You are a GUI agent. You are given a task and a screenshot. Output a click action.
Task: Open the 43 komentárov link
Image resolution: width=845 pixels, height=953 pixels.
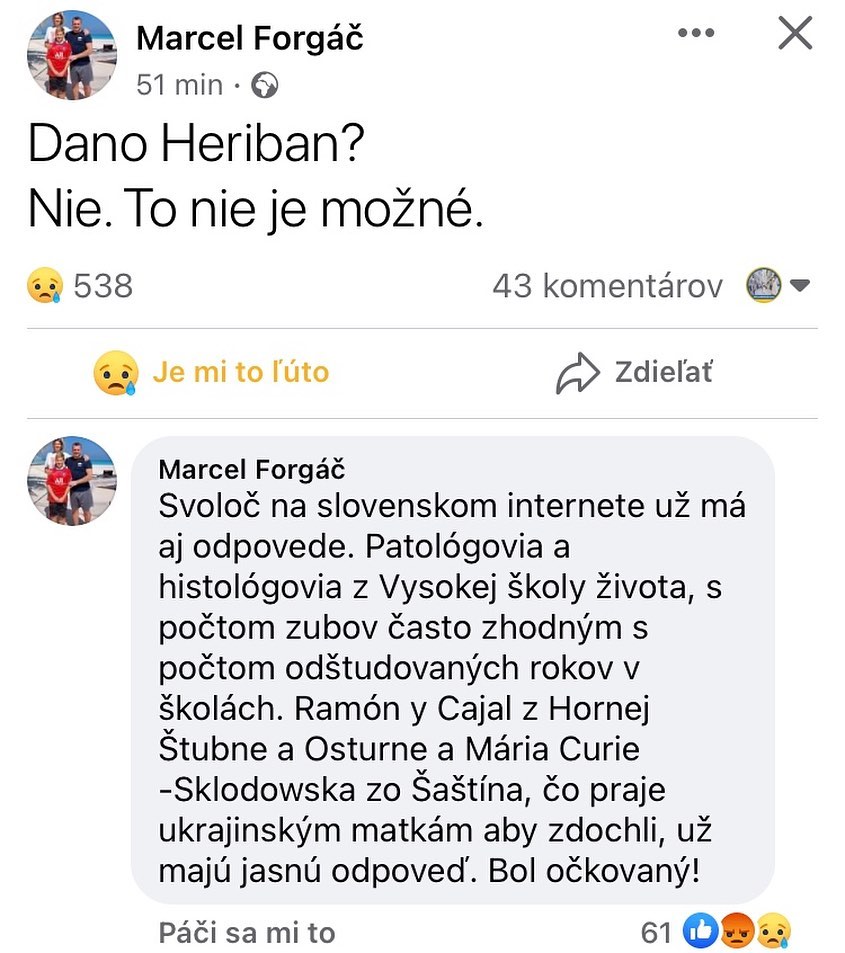607,287
